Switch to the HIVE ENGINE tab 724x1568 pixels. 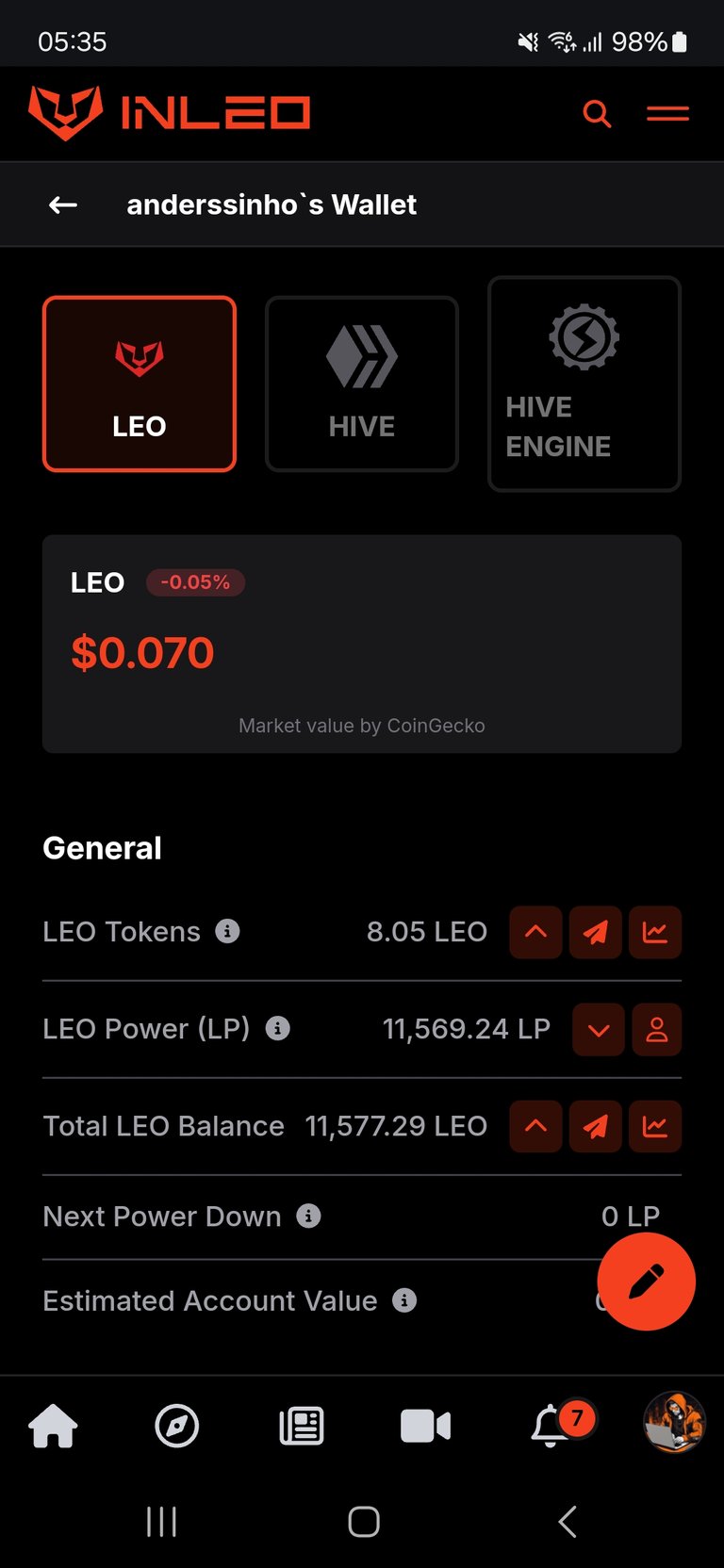coord(584,384)
